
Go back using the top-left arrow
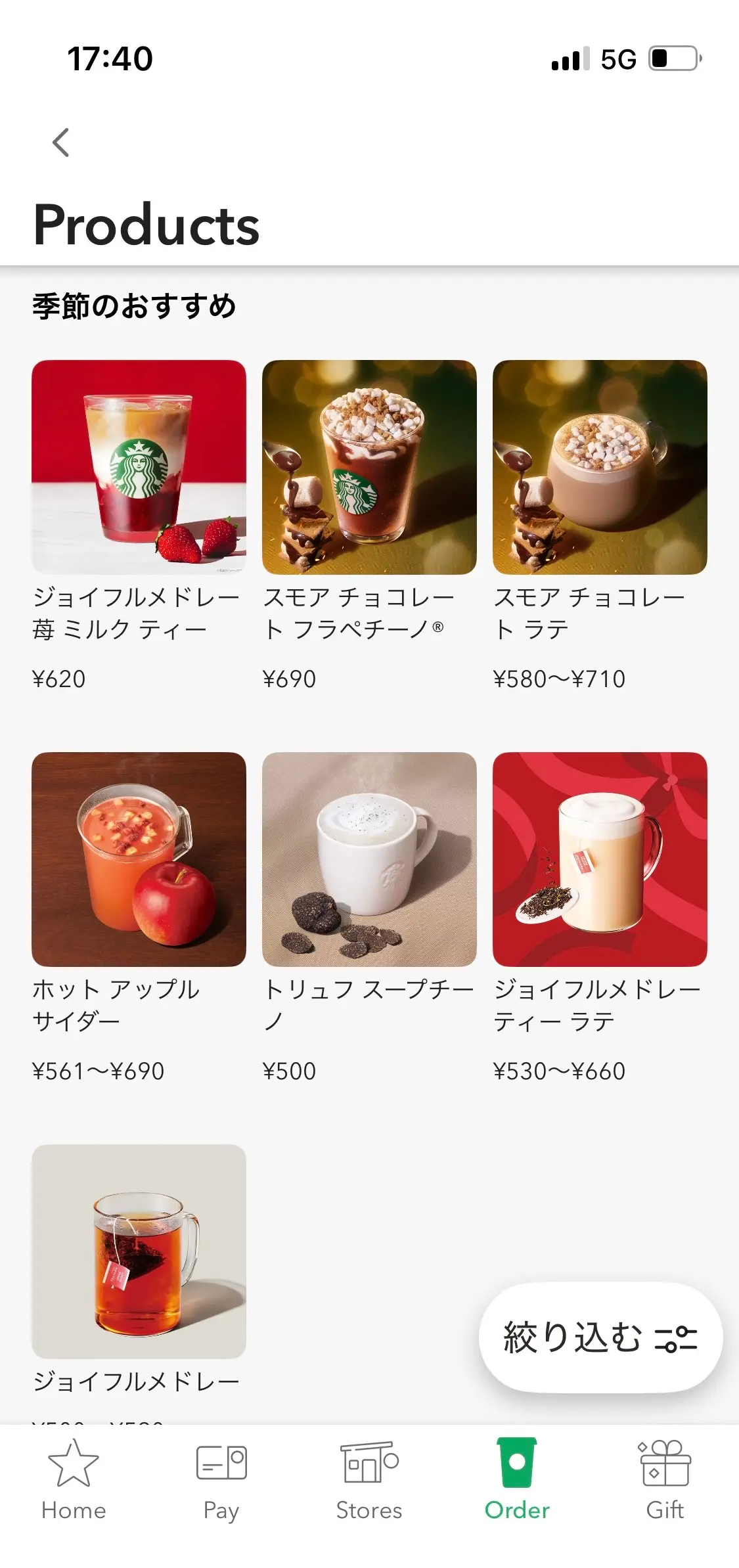click(x=60, y=143)
